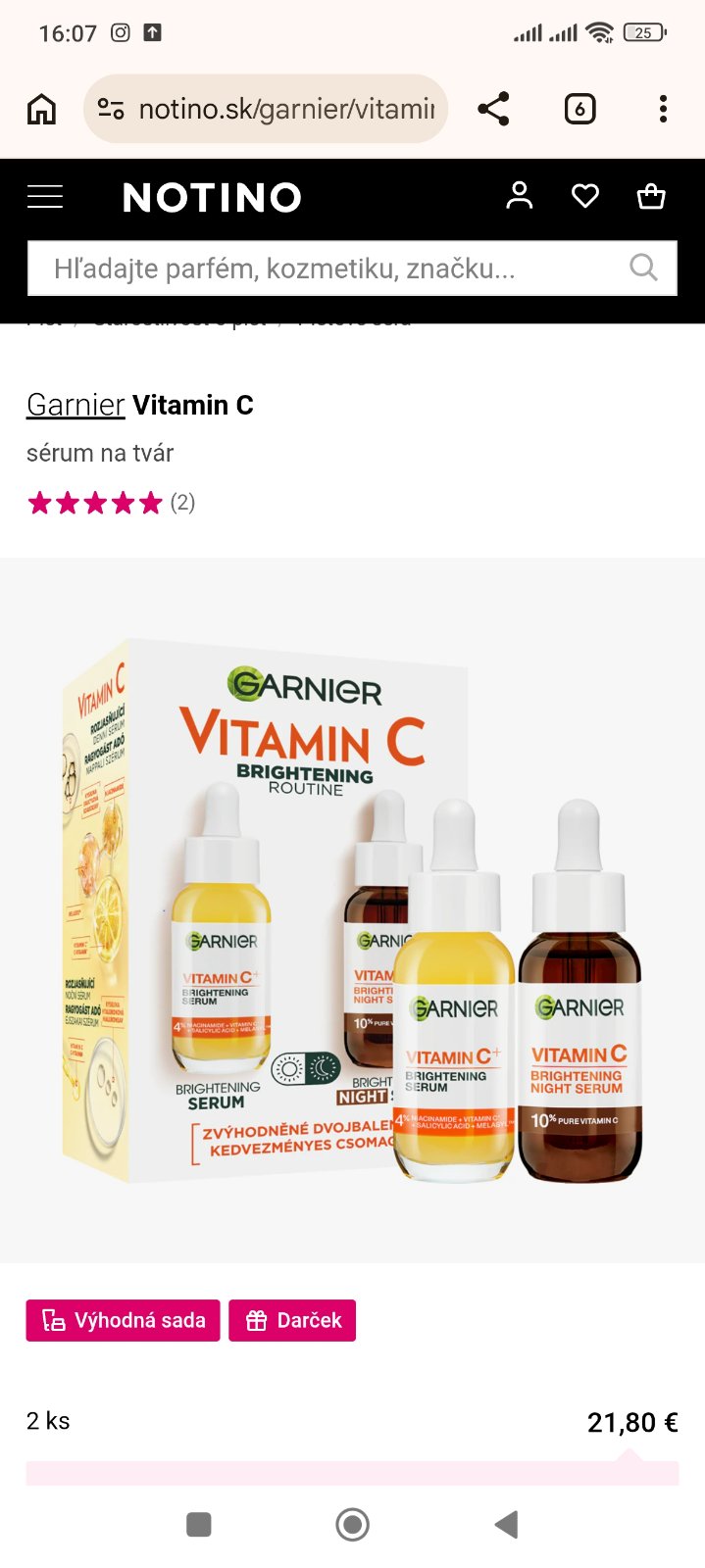Viewport: 705px width, 1568px height.
Task: Open recent apps from navigation bar
Action: coord(199,1524)
